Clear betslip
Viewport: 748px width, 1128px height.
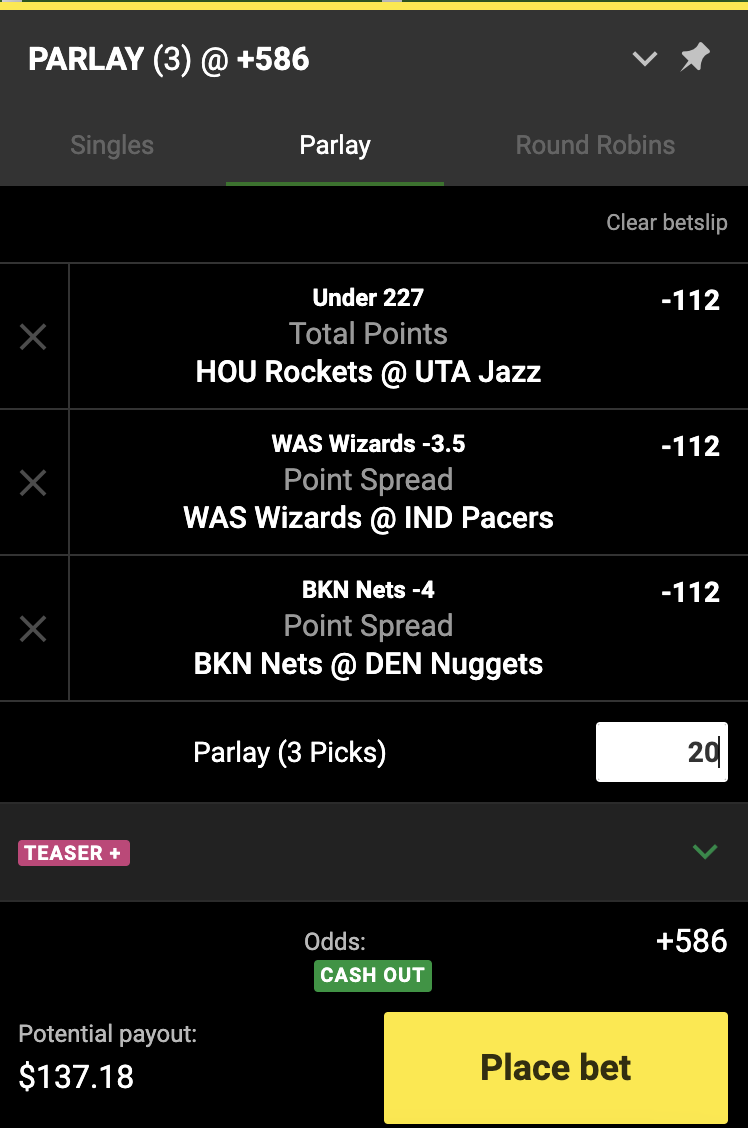coord(666,222)
